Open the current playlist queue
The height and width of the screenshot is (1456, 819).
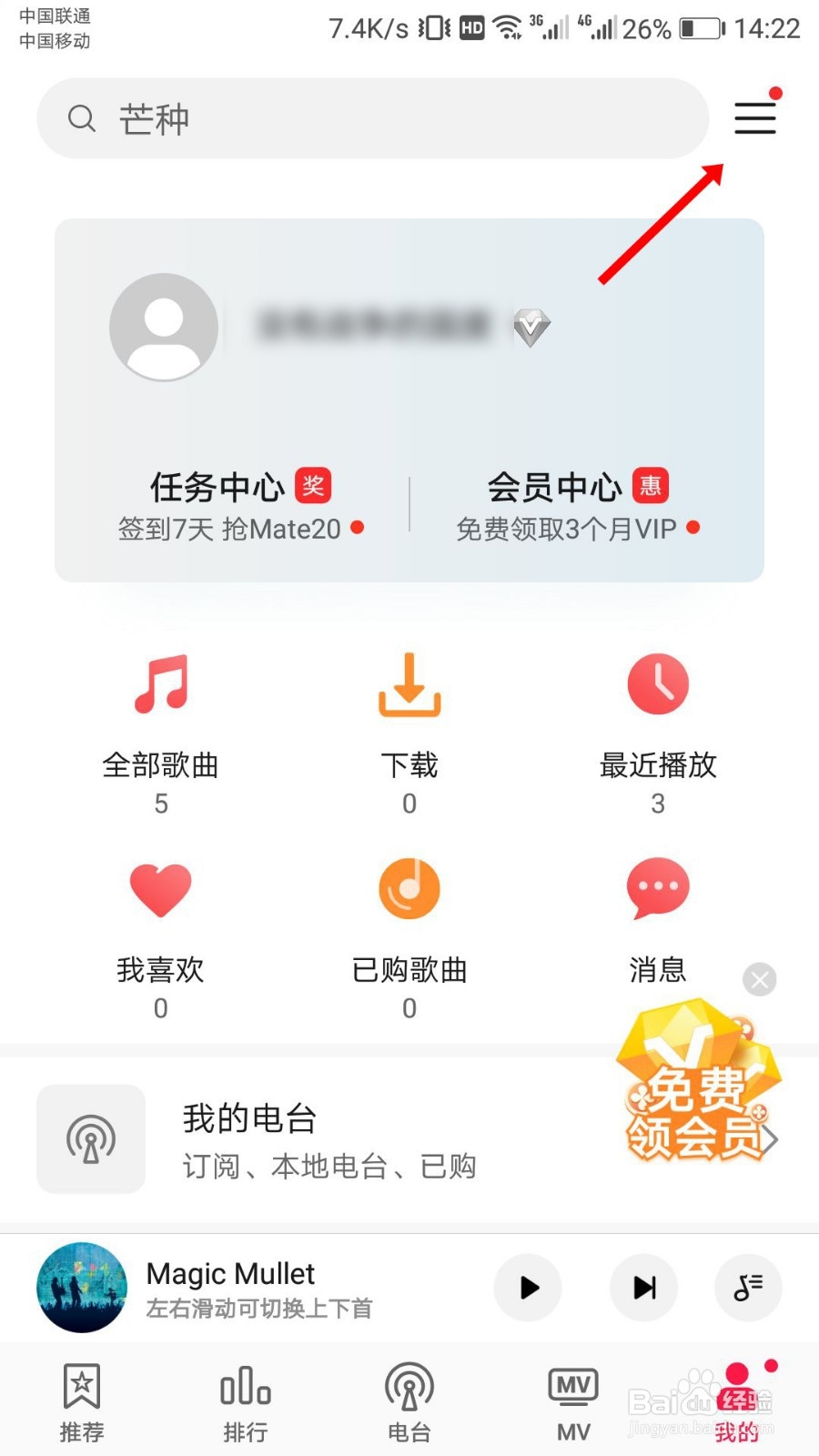point(748,1288)
